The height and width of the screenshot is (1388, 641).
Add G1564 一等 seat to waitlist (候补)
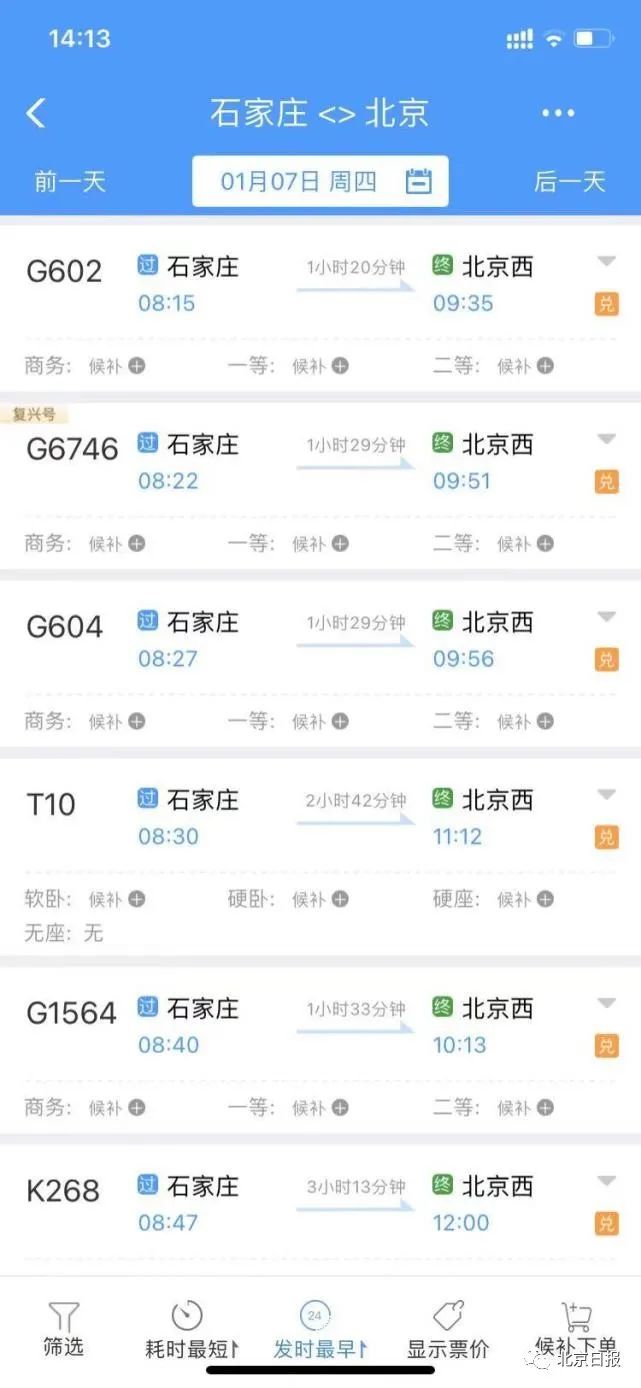[x=320, y=1108]
